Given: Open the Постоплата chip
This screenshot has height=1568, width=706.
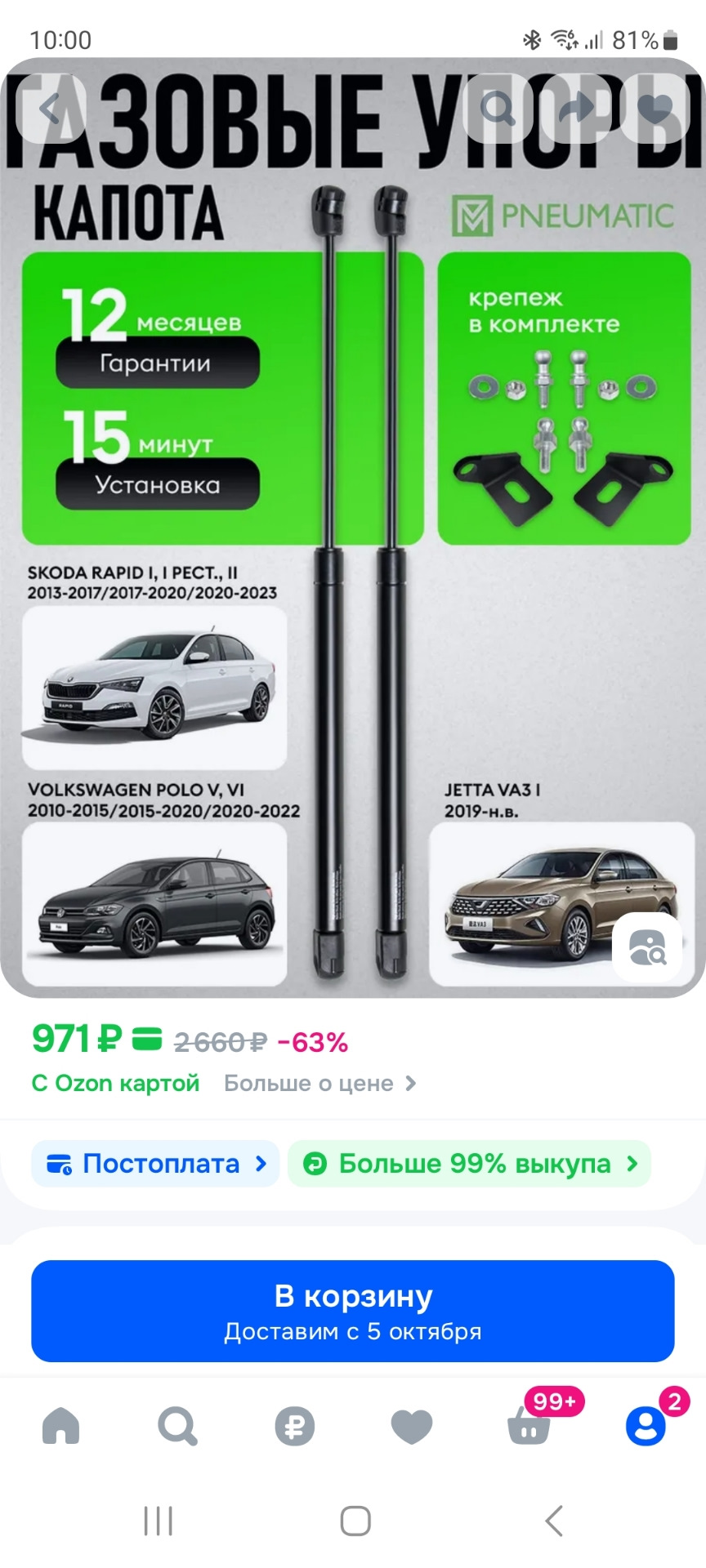Looking at the screenshot, I should tap(156, 1164).
